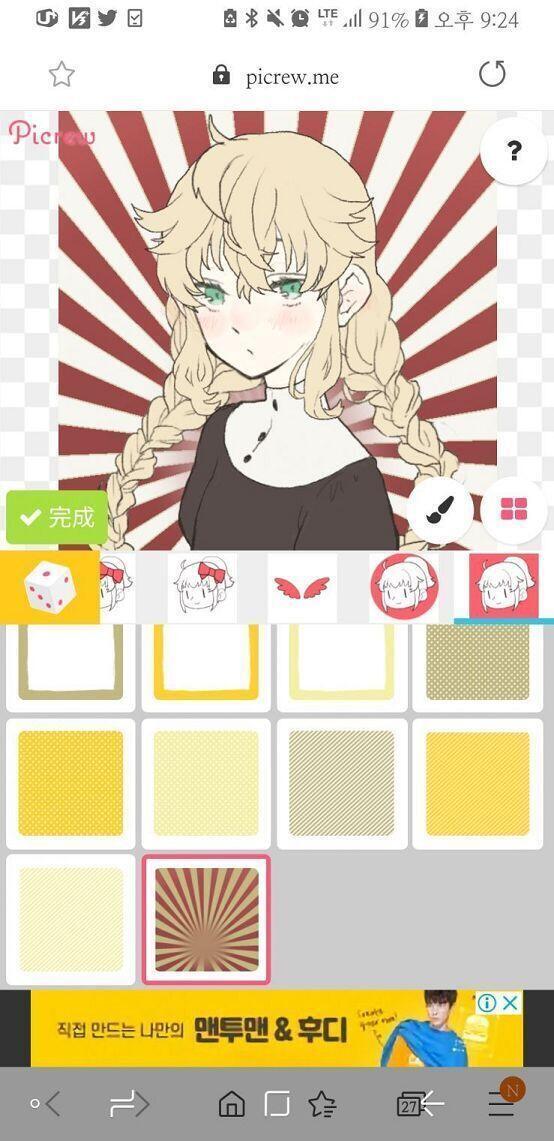Choose the solid yellow striped background tile
Viewport: 554px width, 1141px height.
pyautogui.click(x=478, y=783)
